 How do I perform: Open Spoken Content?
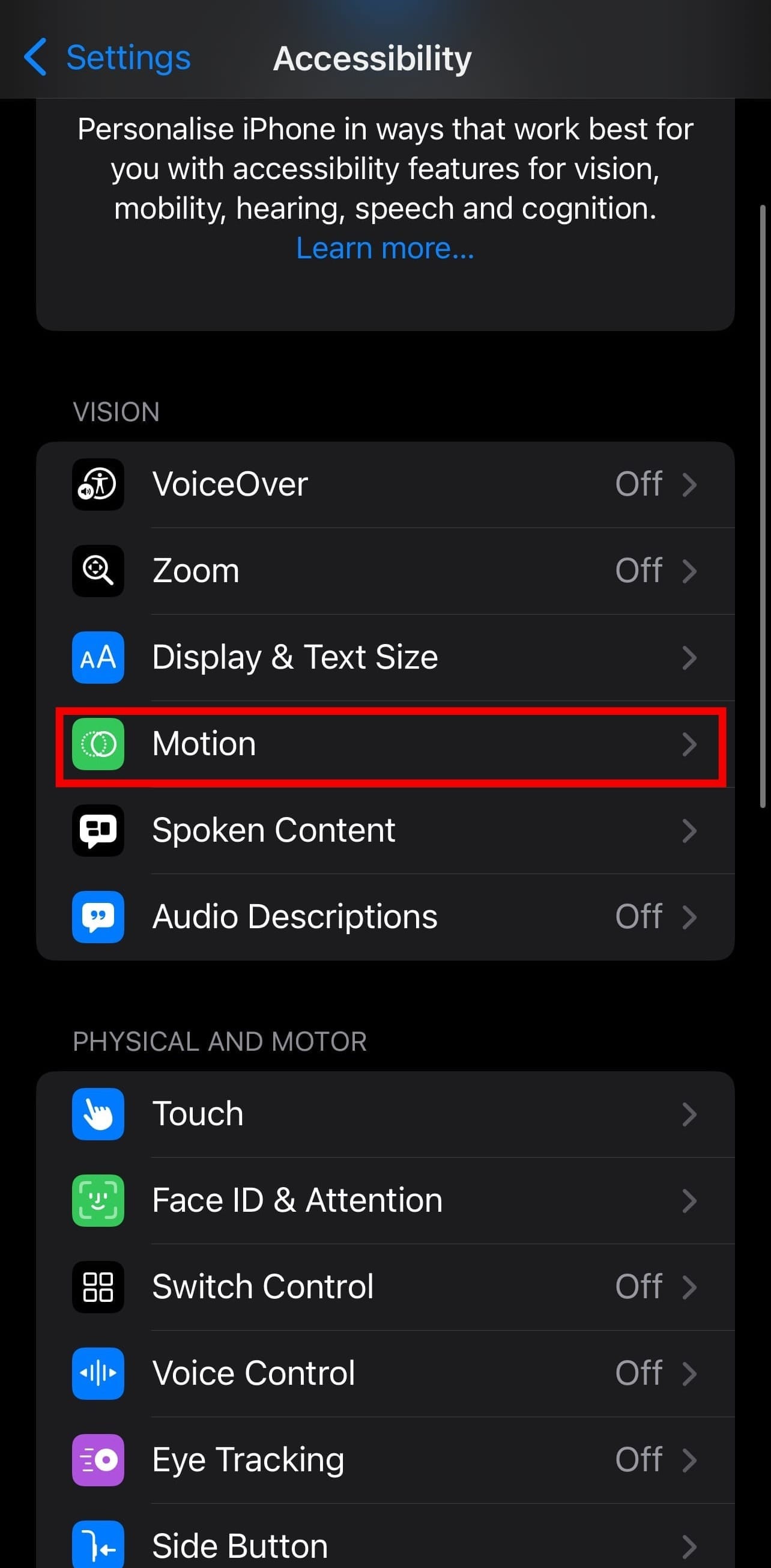tap(384, 830)
